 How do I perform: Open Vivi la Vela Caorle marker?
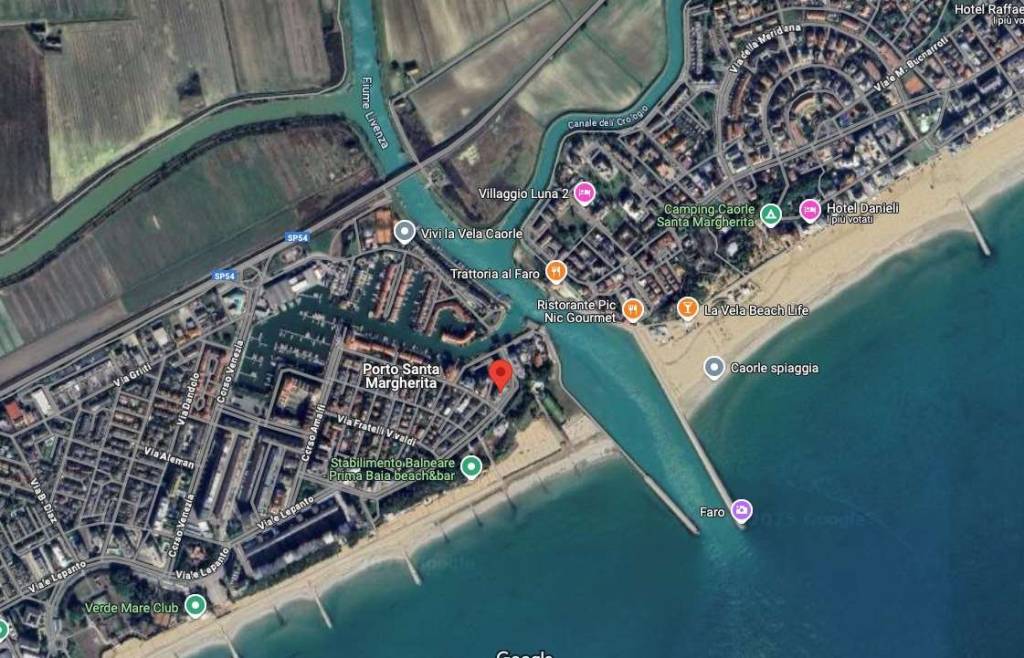tap(404, 233)
